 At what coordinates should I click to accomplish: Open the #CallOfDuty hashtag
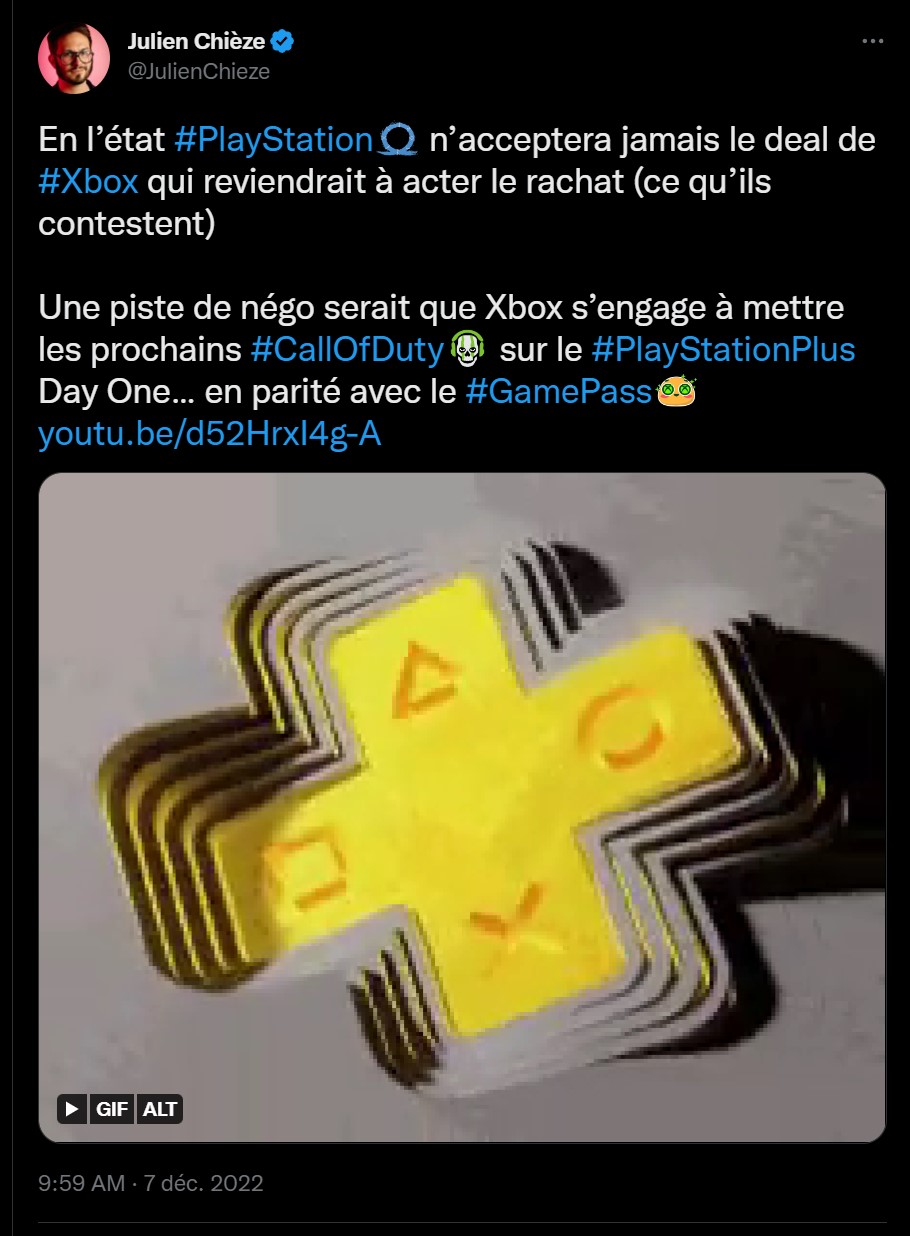pyautogui.click(x=345, y=350)
